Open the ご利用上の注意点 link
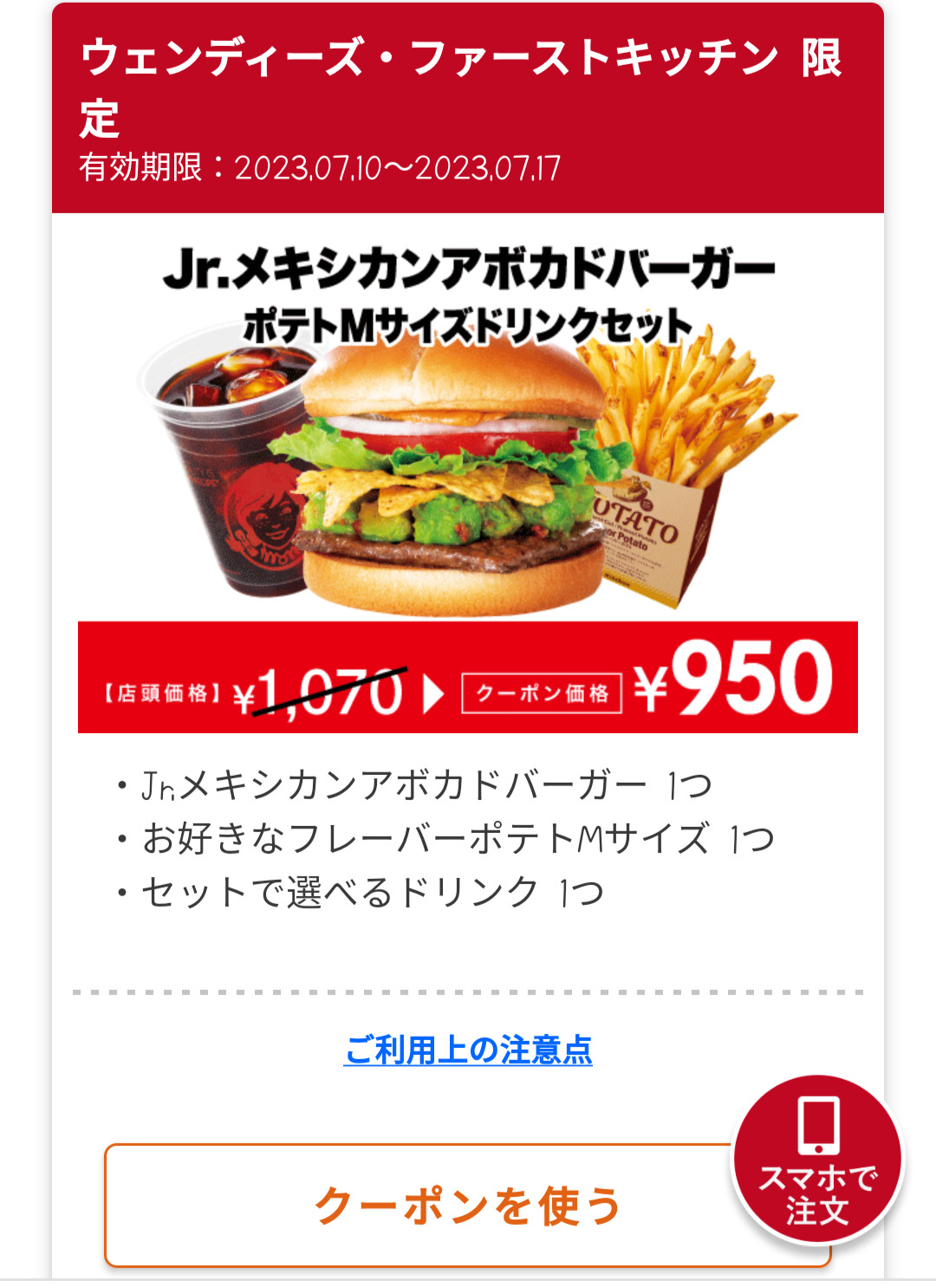Image resolution: width=936 pixels, height=1288 pixels. (x=468, y=1050)
